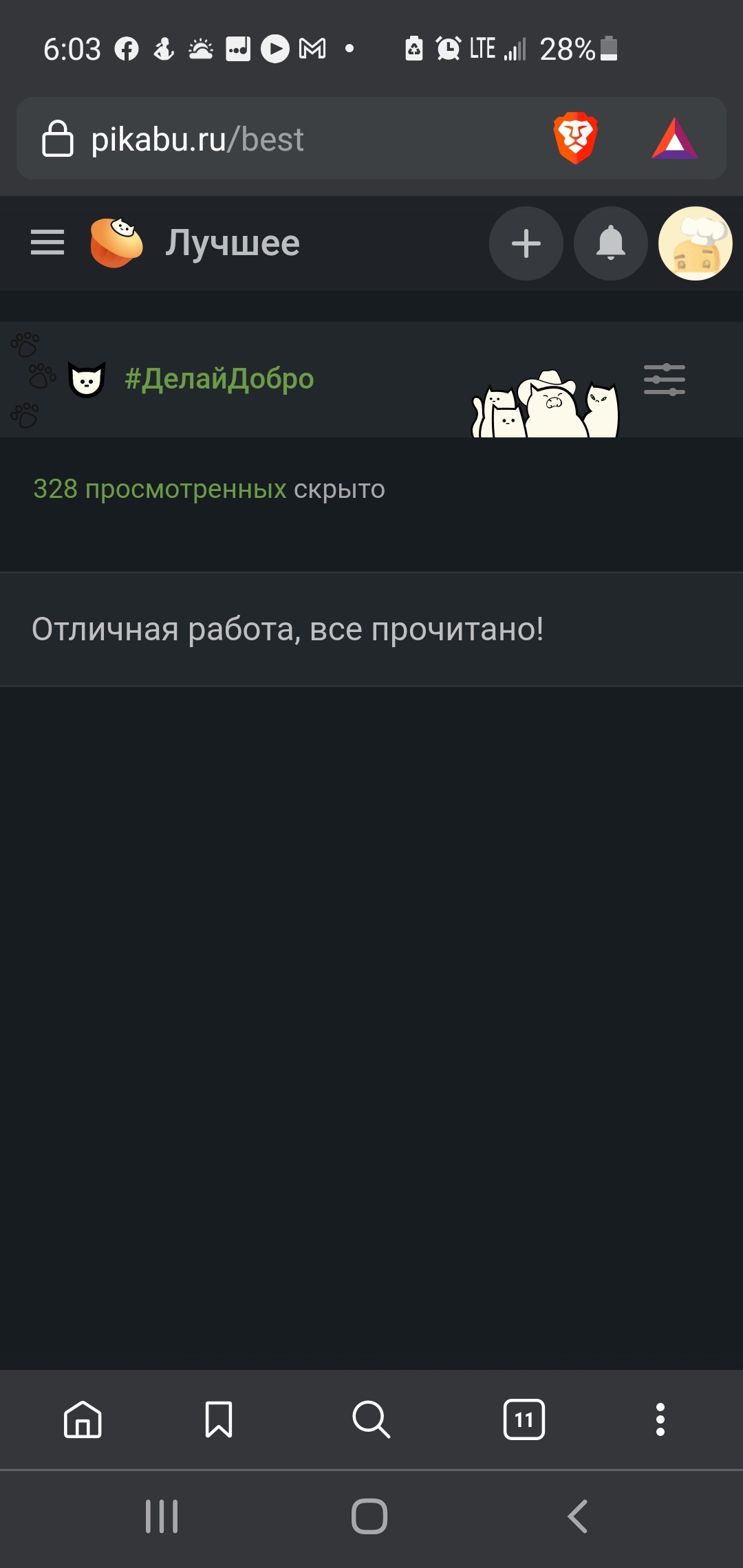This screenshot has width=743, height=1568.
Task: Open the user profile avatar
Action: pyautogui.click(x=695, y=243)
